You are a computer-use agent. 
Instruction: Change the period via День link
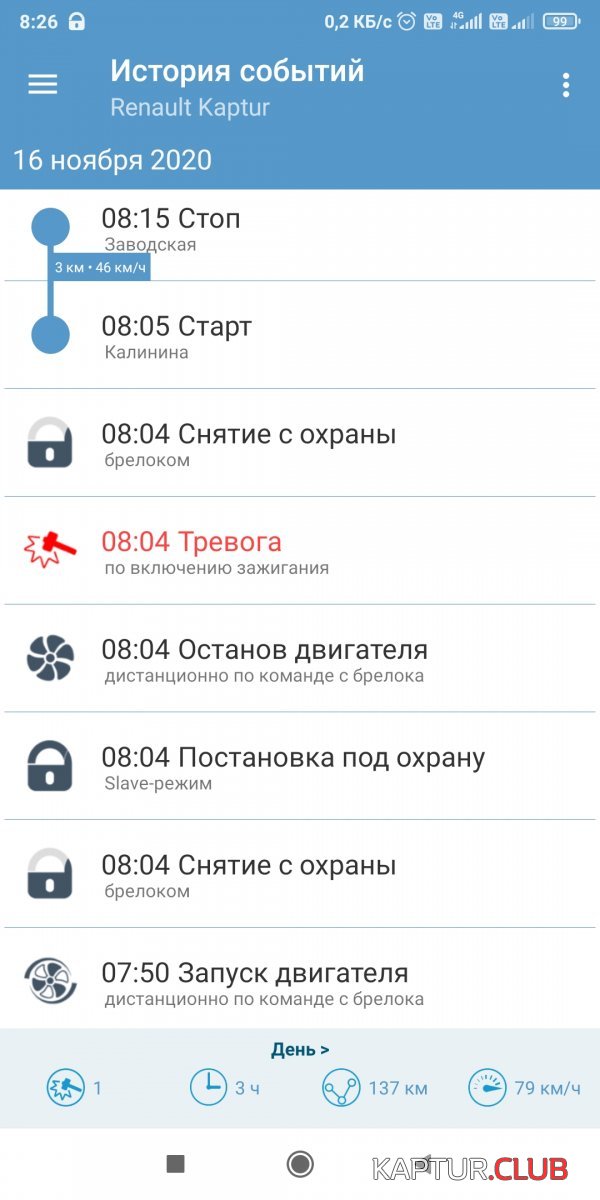[x=300, y=1050]
